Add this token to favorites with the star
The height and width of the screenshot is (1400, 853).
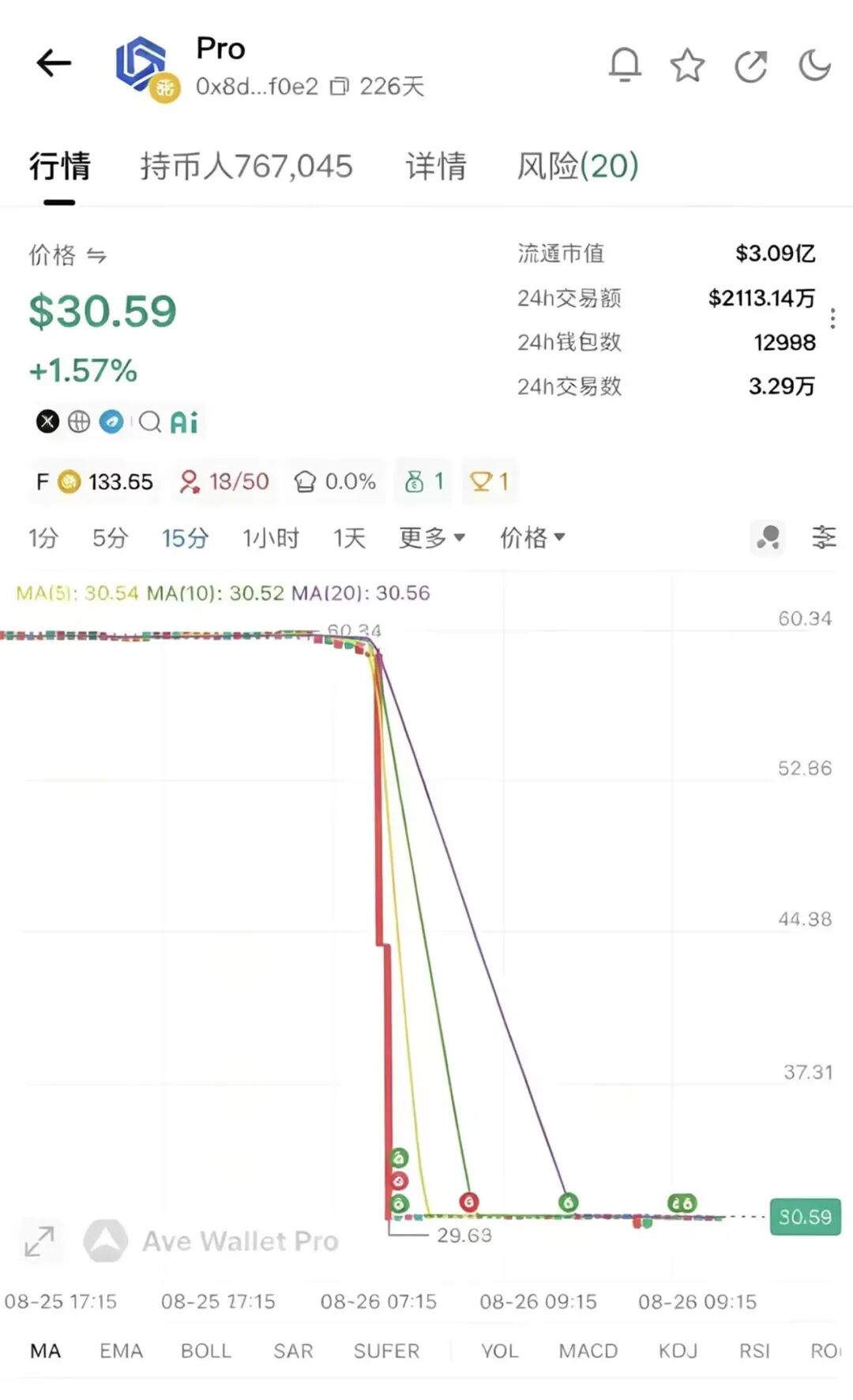click(x=687, y=66)
